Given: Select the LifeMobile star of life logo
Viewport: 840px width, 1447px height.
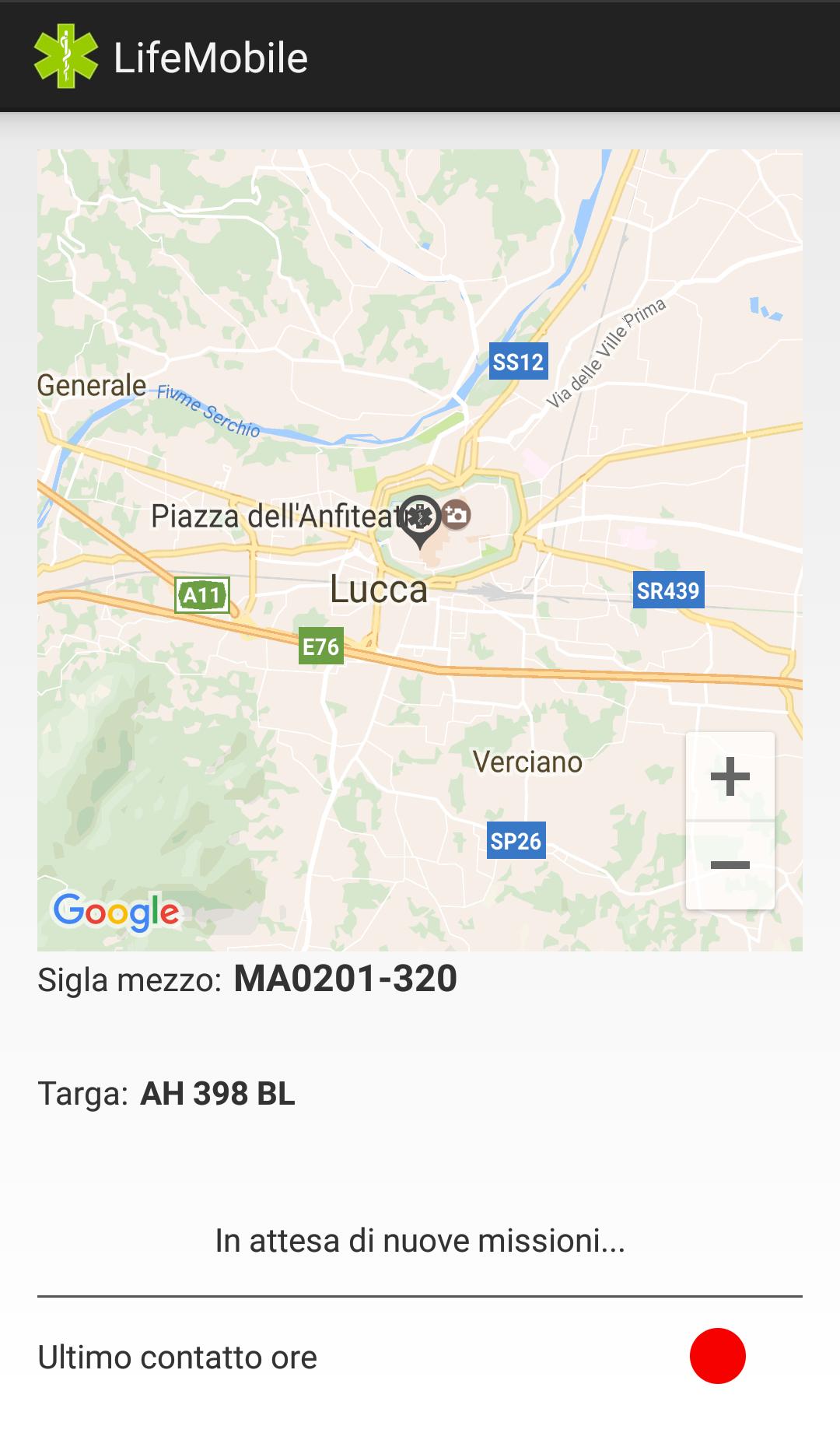Looking at the screenshot, I should (65, 57).
